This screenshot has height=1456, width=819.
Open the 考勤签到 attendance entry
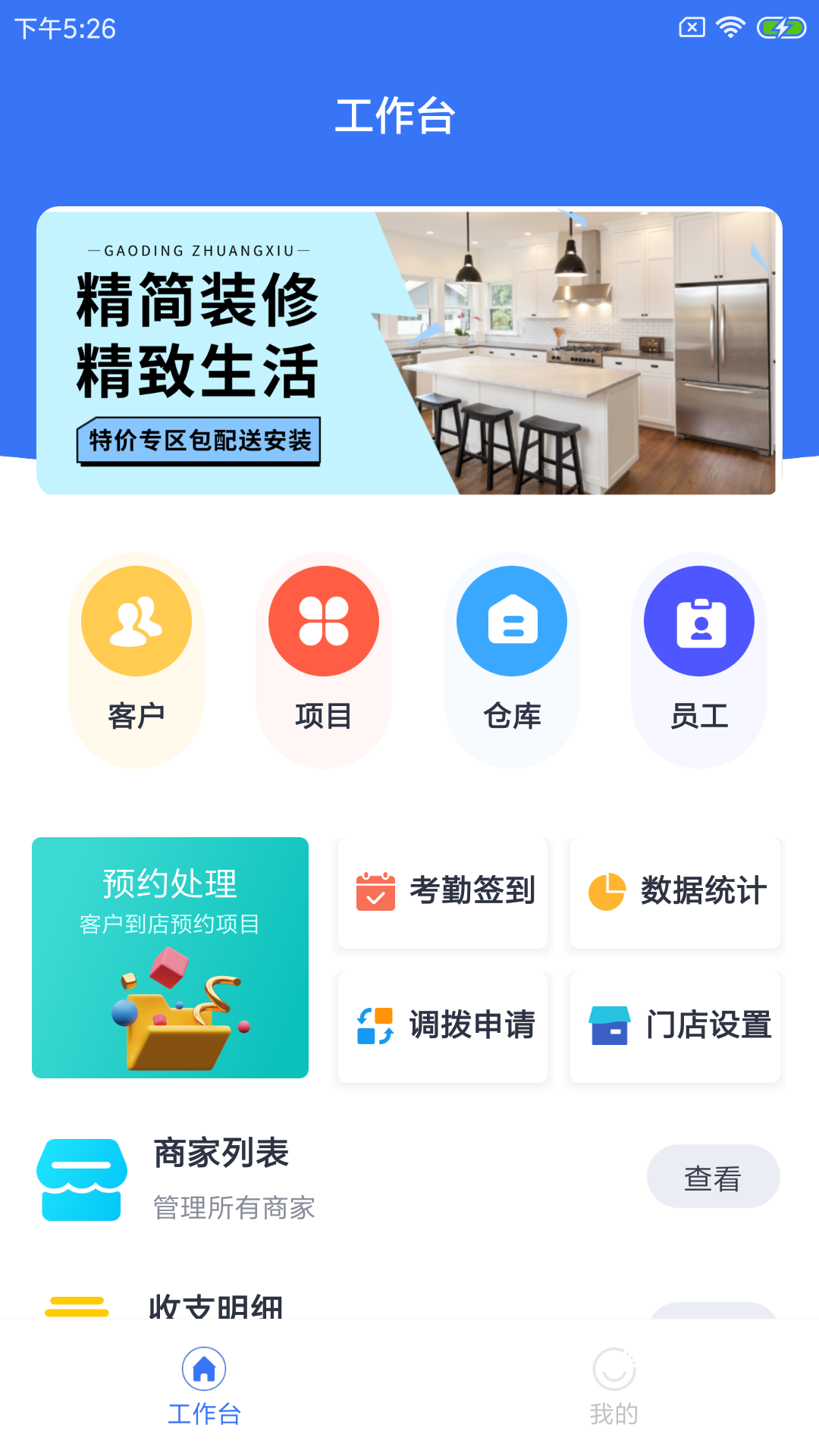(442, 893)
